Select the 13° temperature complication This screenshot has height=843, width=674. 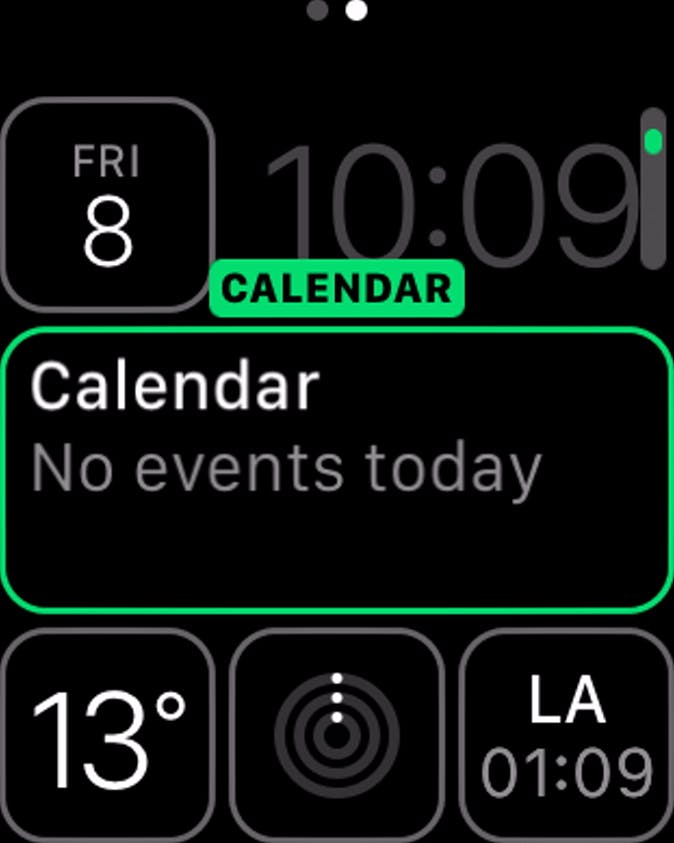(107, 736)
